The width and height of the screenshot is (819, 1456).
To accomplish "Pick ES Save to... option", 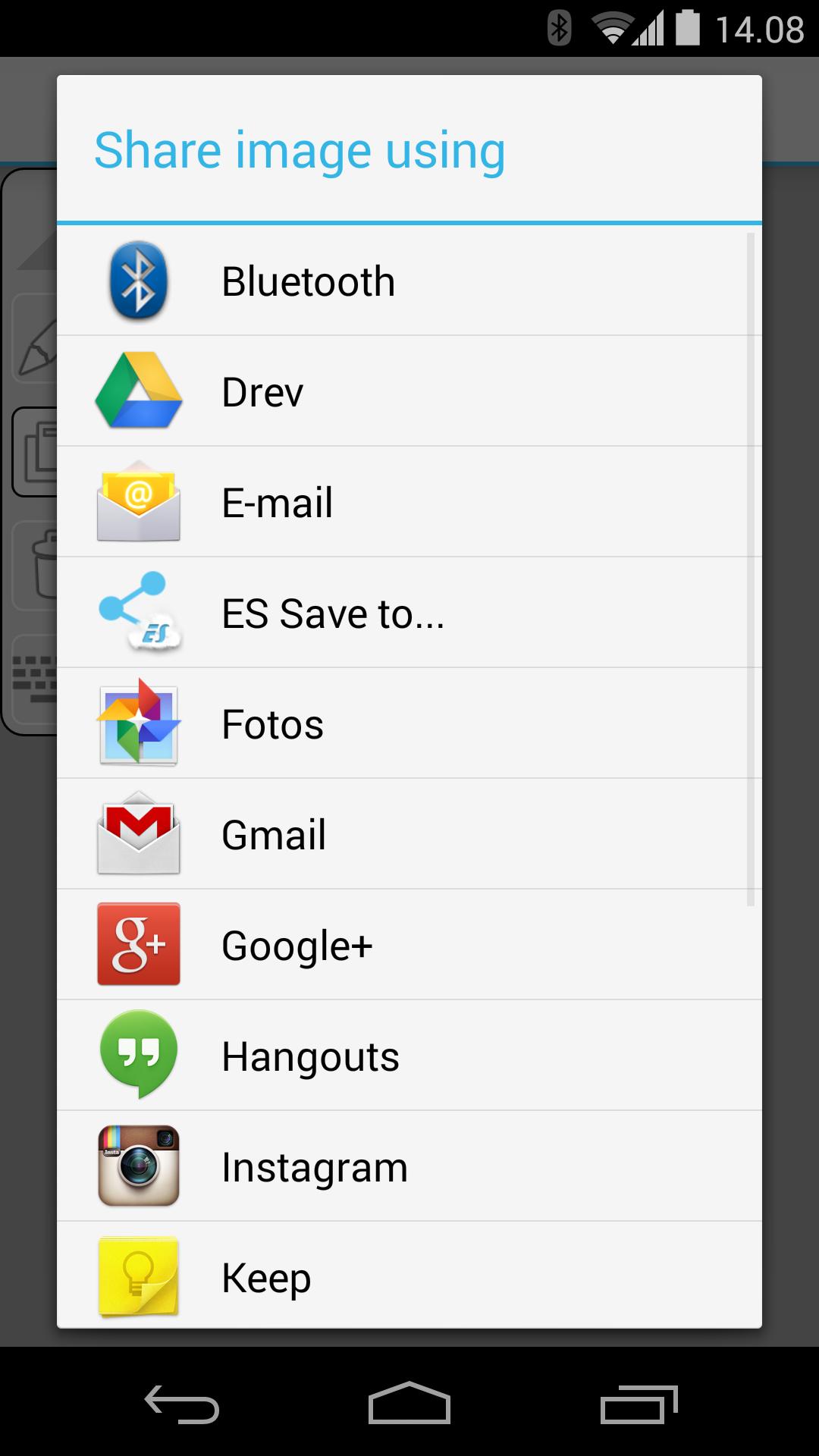I will pyautogui.click(x=409, y=613).
